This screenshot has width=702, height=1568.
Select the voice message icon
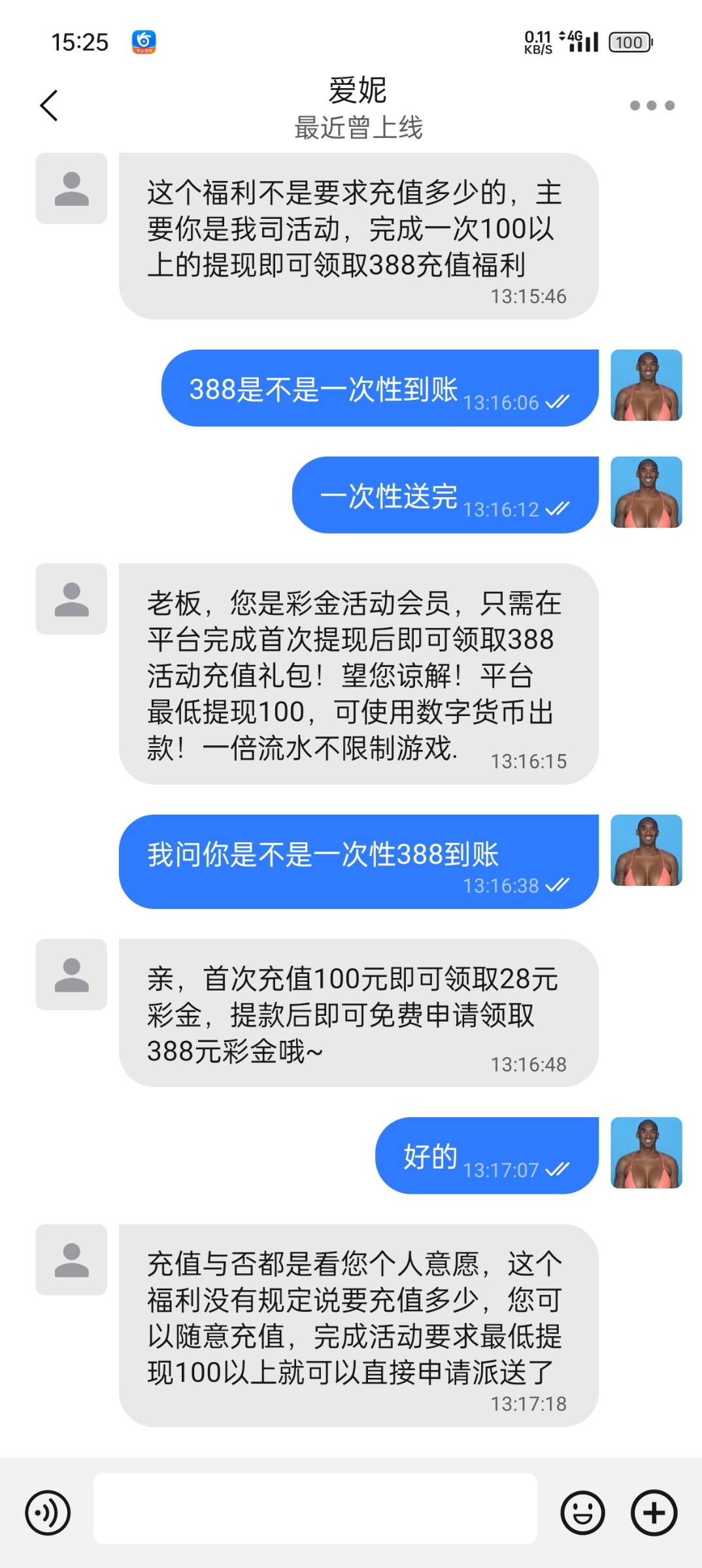47,1513
